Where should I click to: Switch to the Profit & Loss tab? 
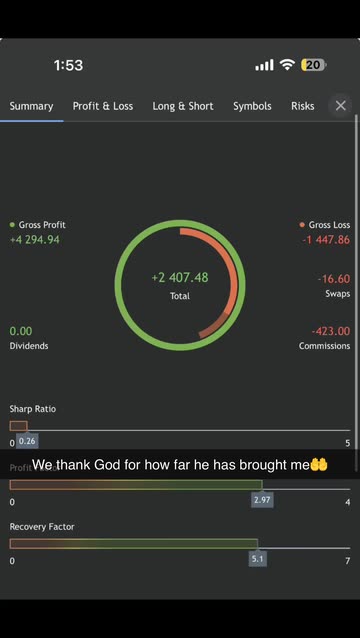pyautogui.click(x=103, y=106)
